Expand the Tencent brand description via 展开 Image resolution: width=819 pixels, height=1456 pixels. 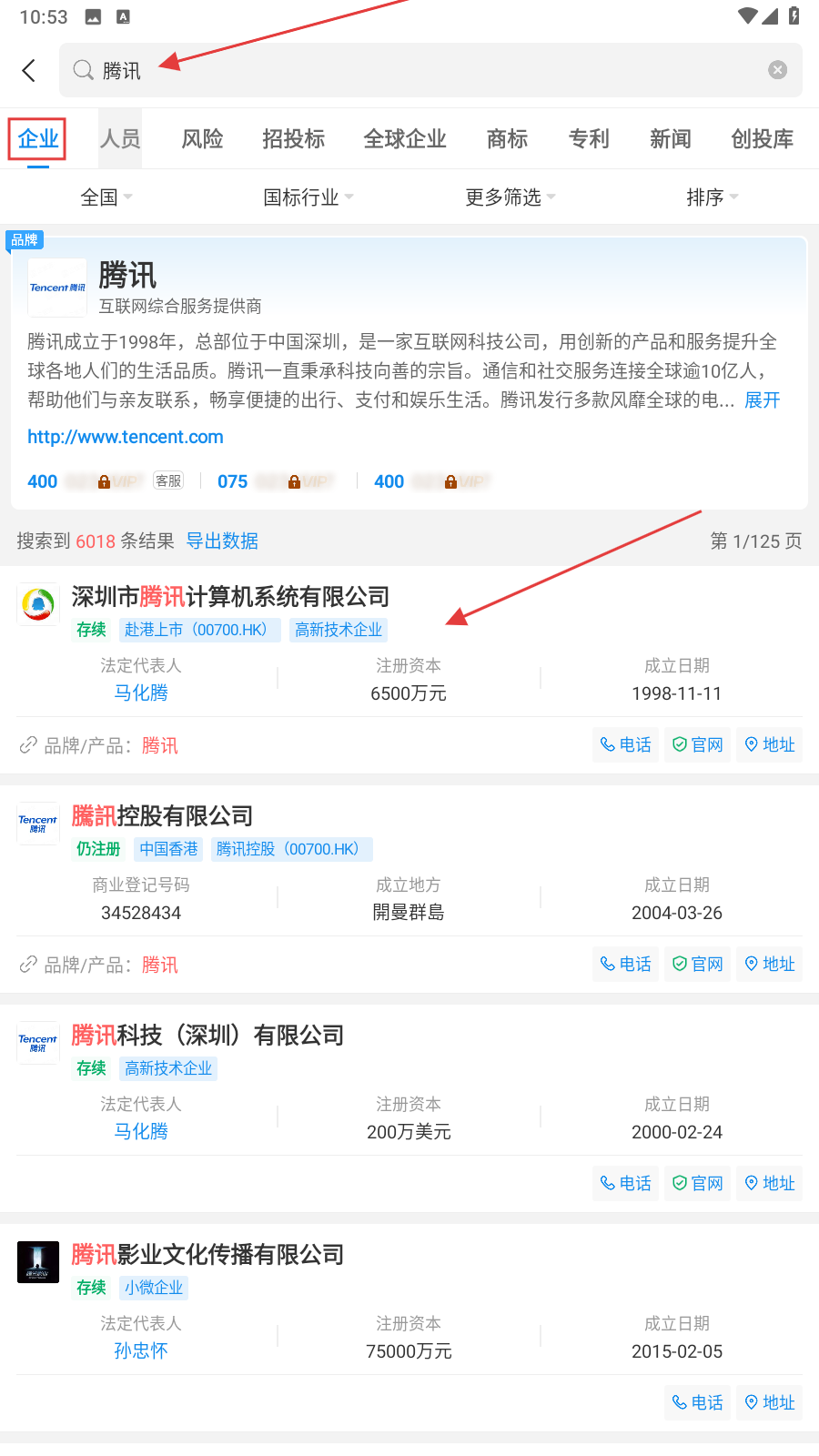pos(762,400)
